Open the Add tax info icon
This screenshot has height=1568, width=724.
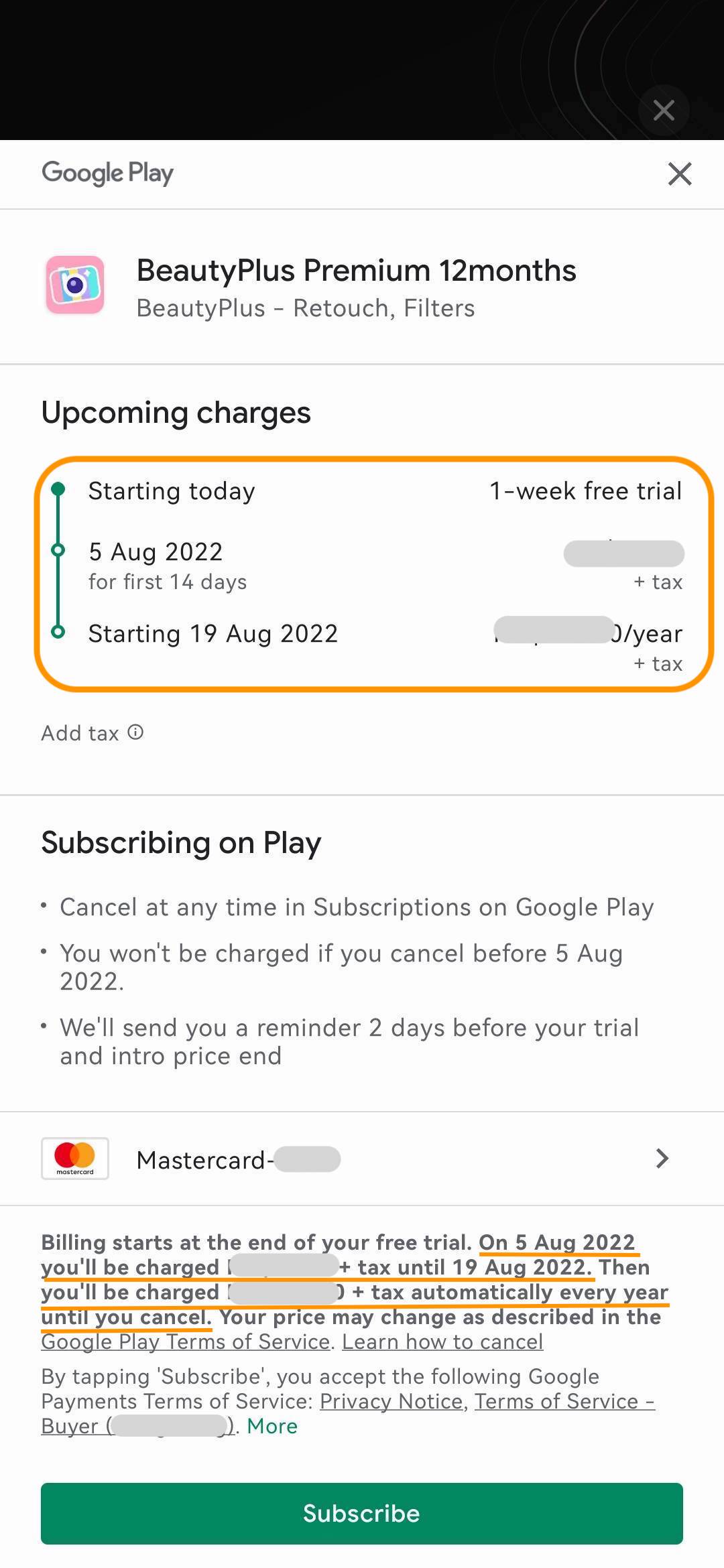coord(135,732)
